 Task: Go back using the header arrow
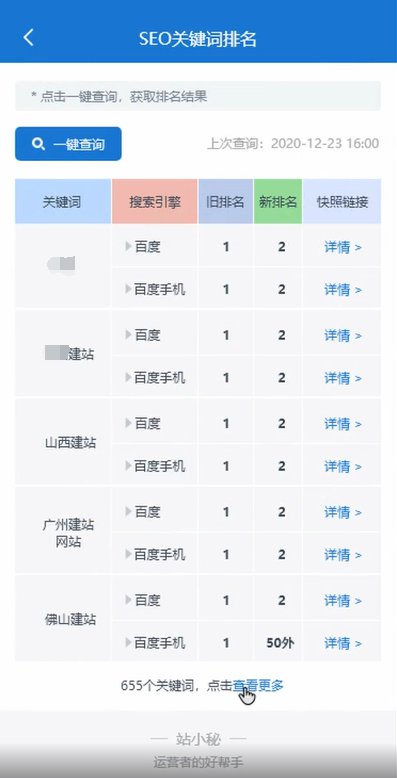click(28, 37)
